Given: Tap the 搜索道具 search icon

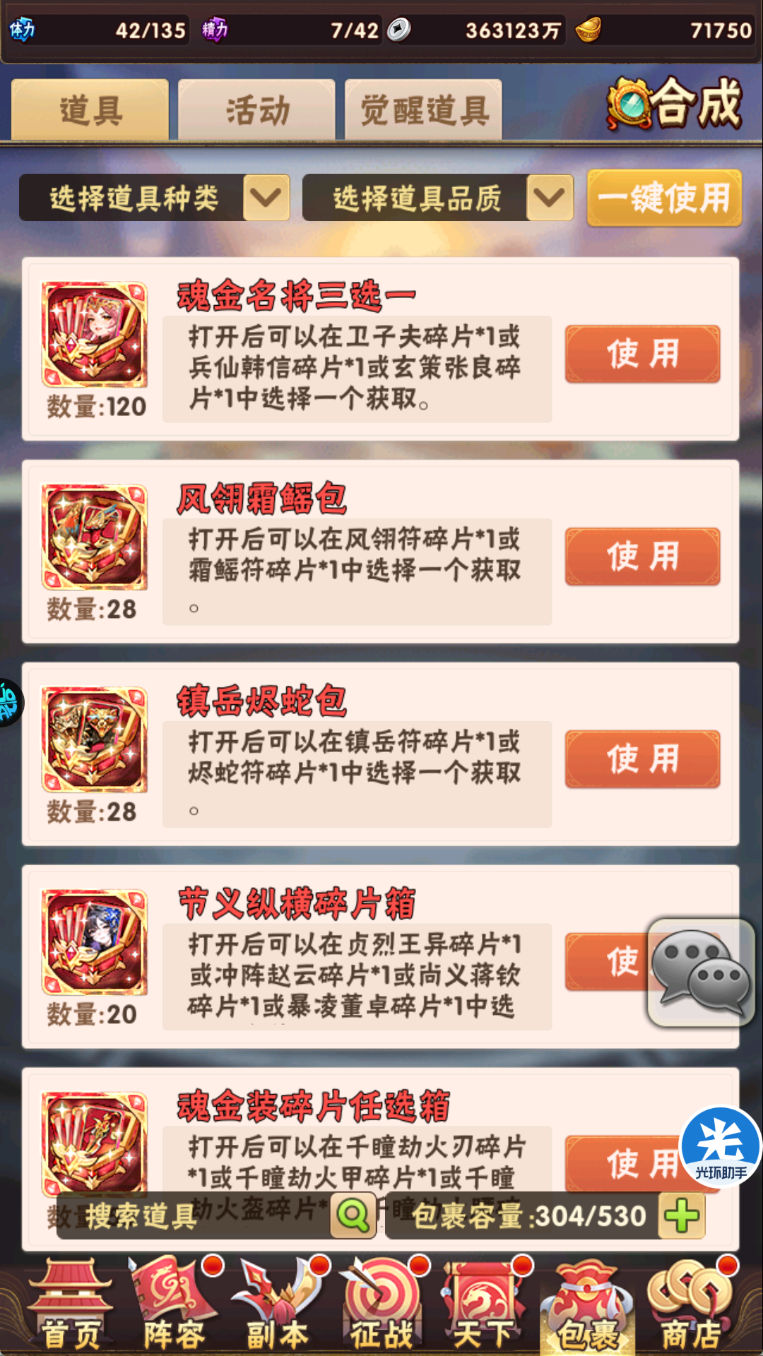Looking at the screenshot, I should coord(353,1216).
